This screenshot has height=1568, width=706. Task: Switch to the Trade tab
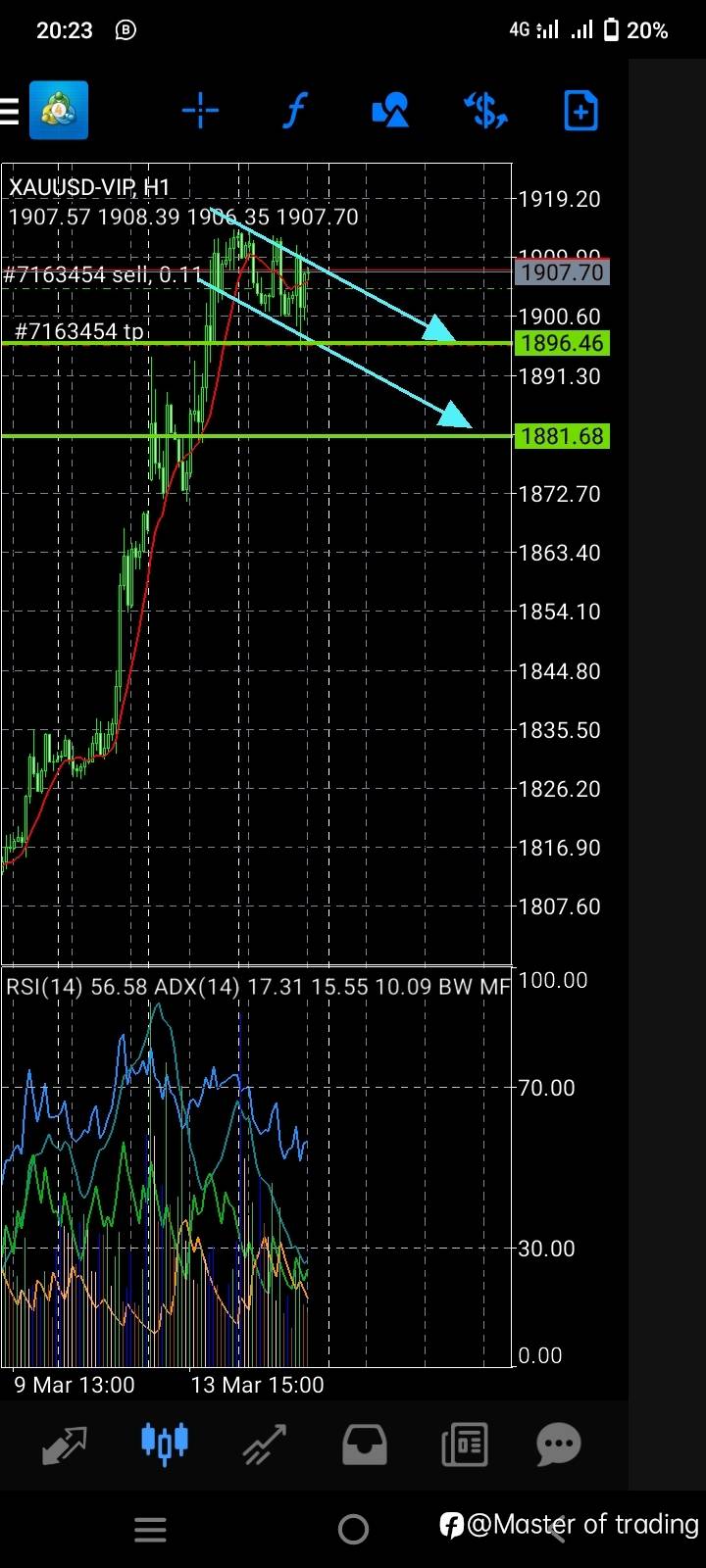[264, 1445]
